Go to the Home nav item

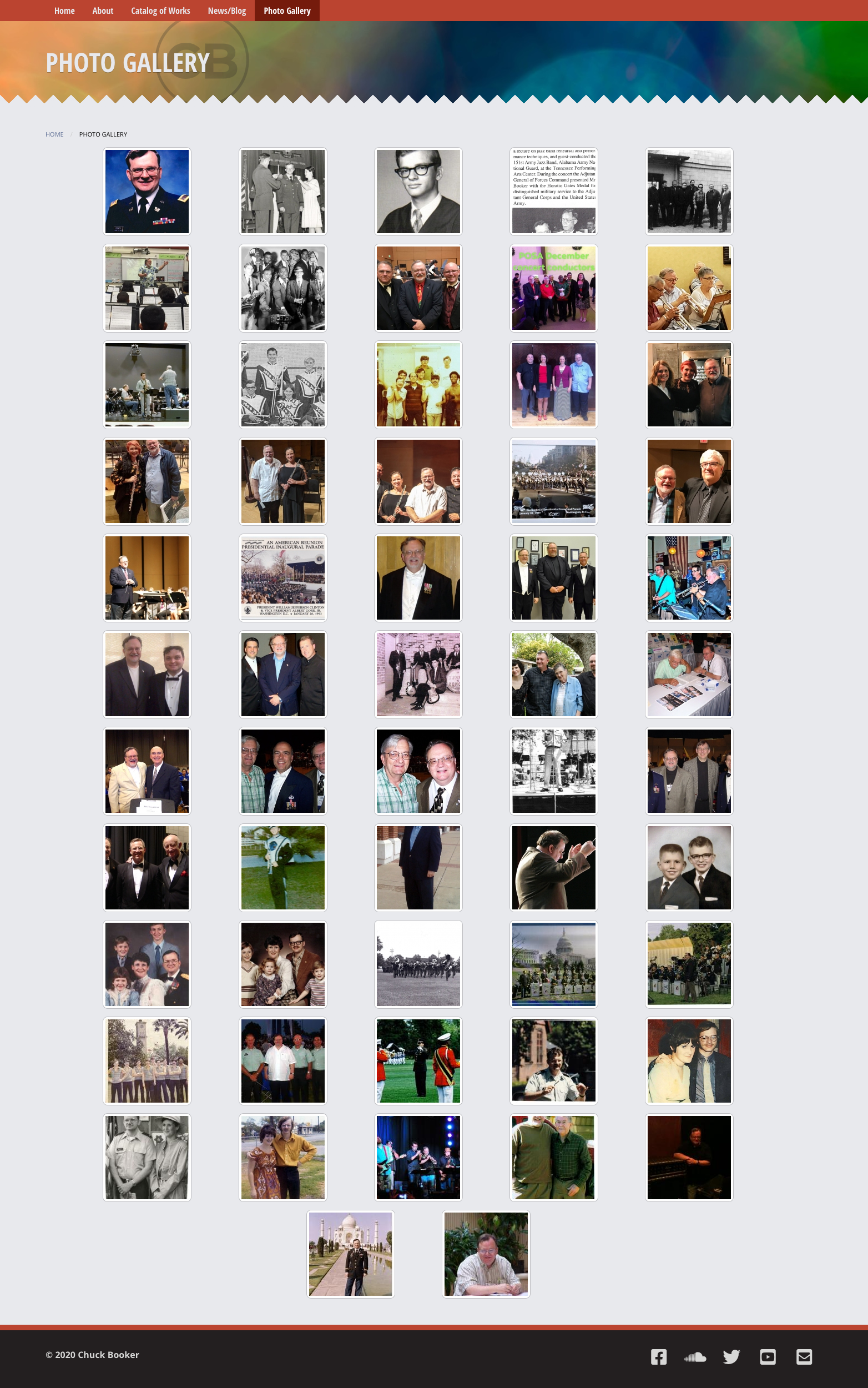tap(64, 11)
